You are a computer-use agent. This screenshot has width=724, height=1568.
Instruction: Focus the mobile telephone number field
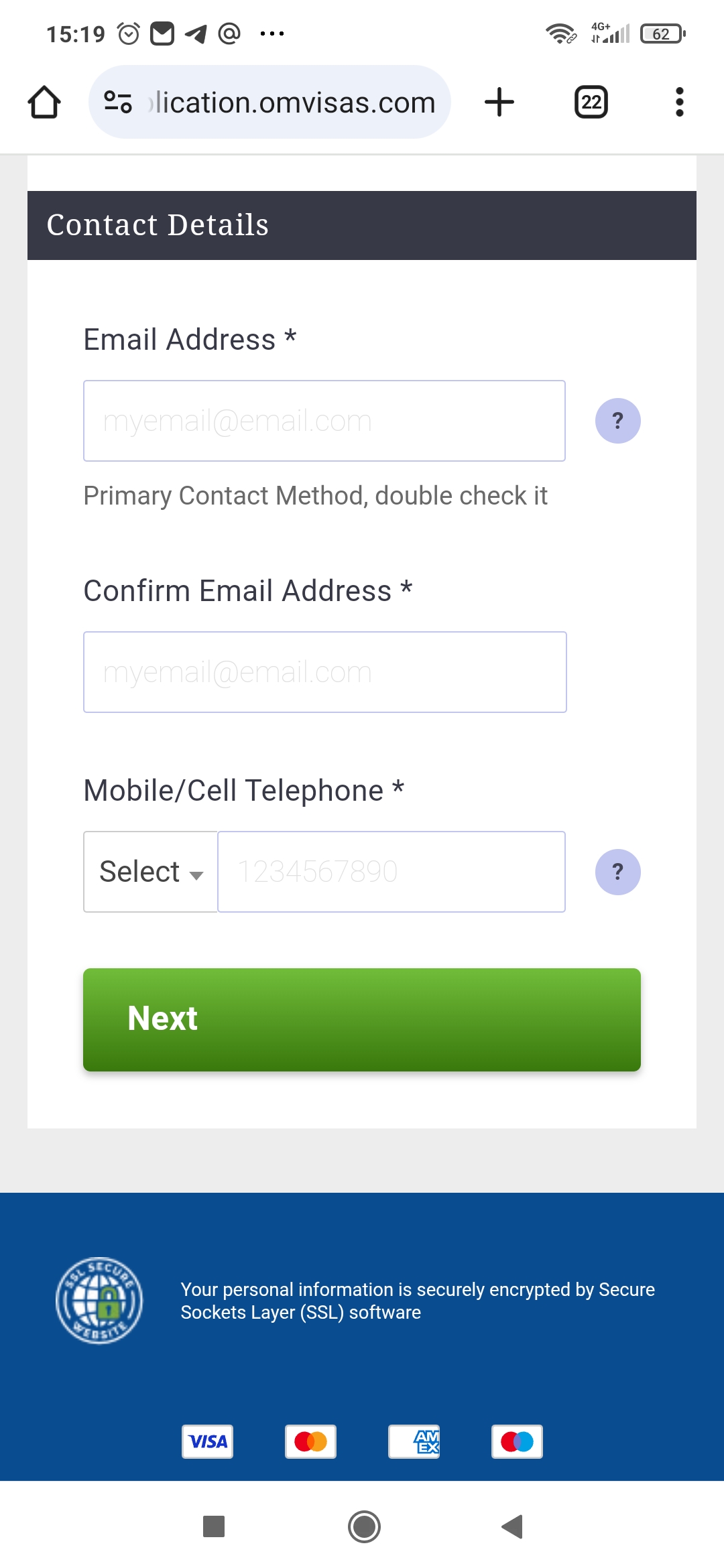(391, 872)
